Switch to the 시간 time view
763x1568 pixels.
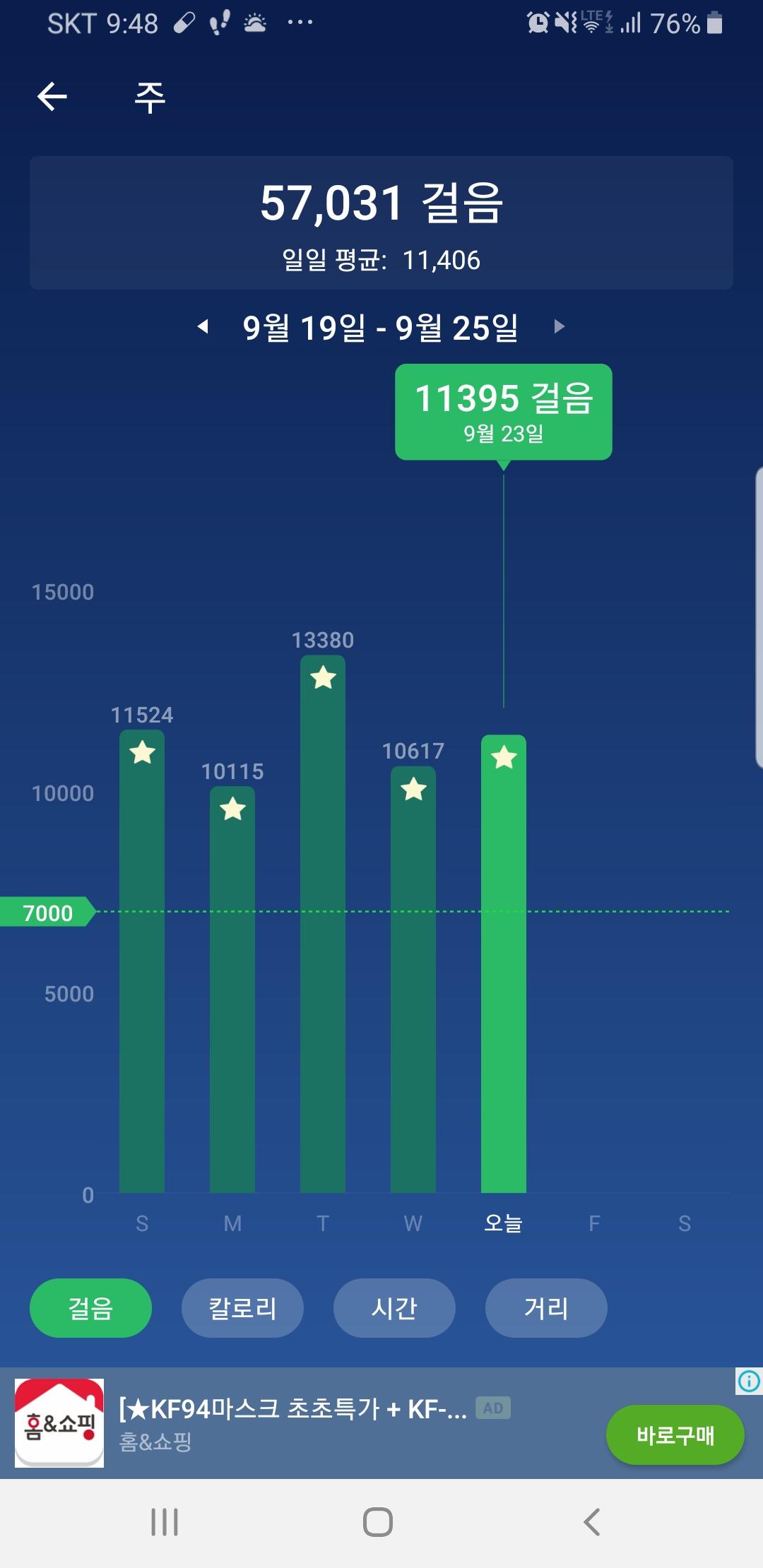point(394,1307)
